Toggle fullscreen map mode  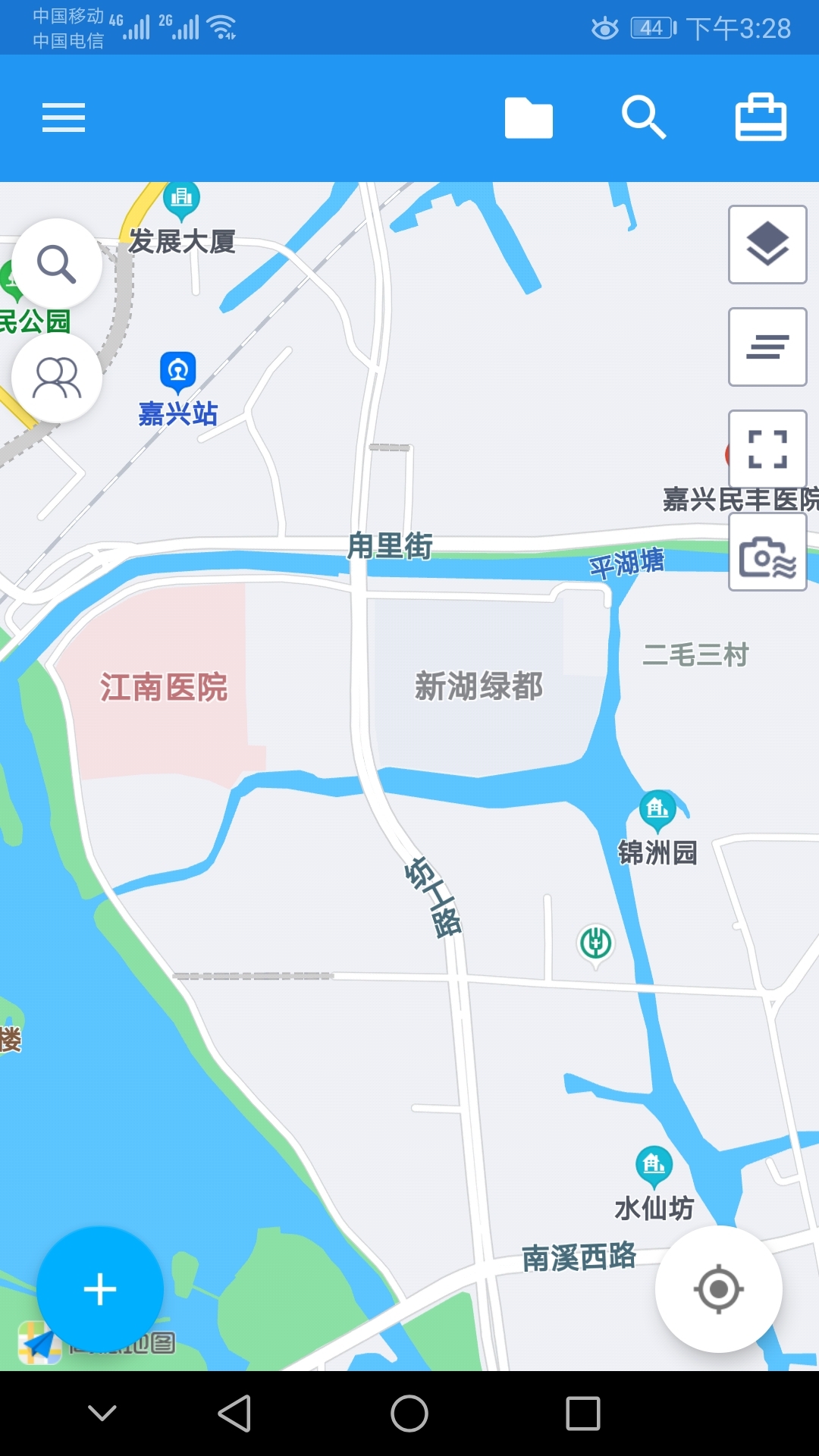coord(767,448)
